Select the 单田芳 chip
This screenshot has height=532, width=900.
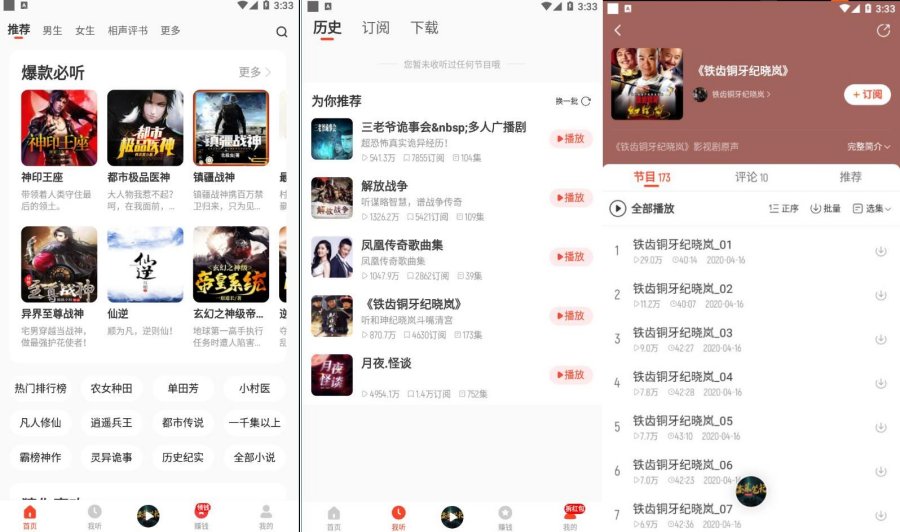[x=183, y=388]
